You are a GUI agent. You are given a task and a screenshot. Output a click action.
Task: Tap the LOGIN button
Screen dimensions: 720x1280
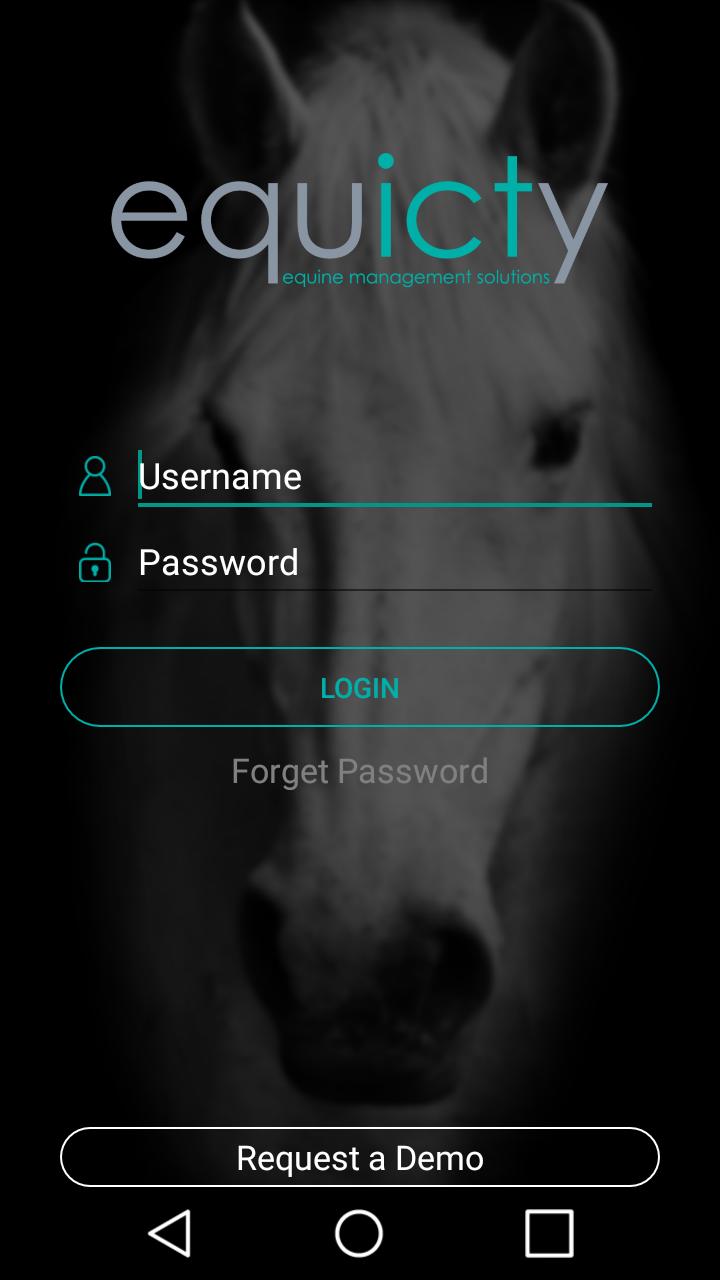point(360,687)
